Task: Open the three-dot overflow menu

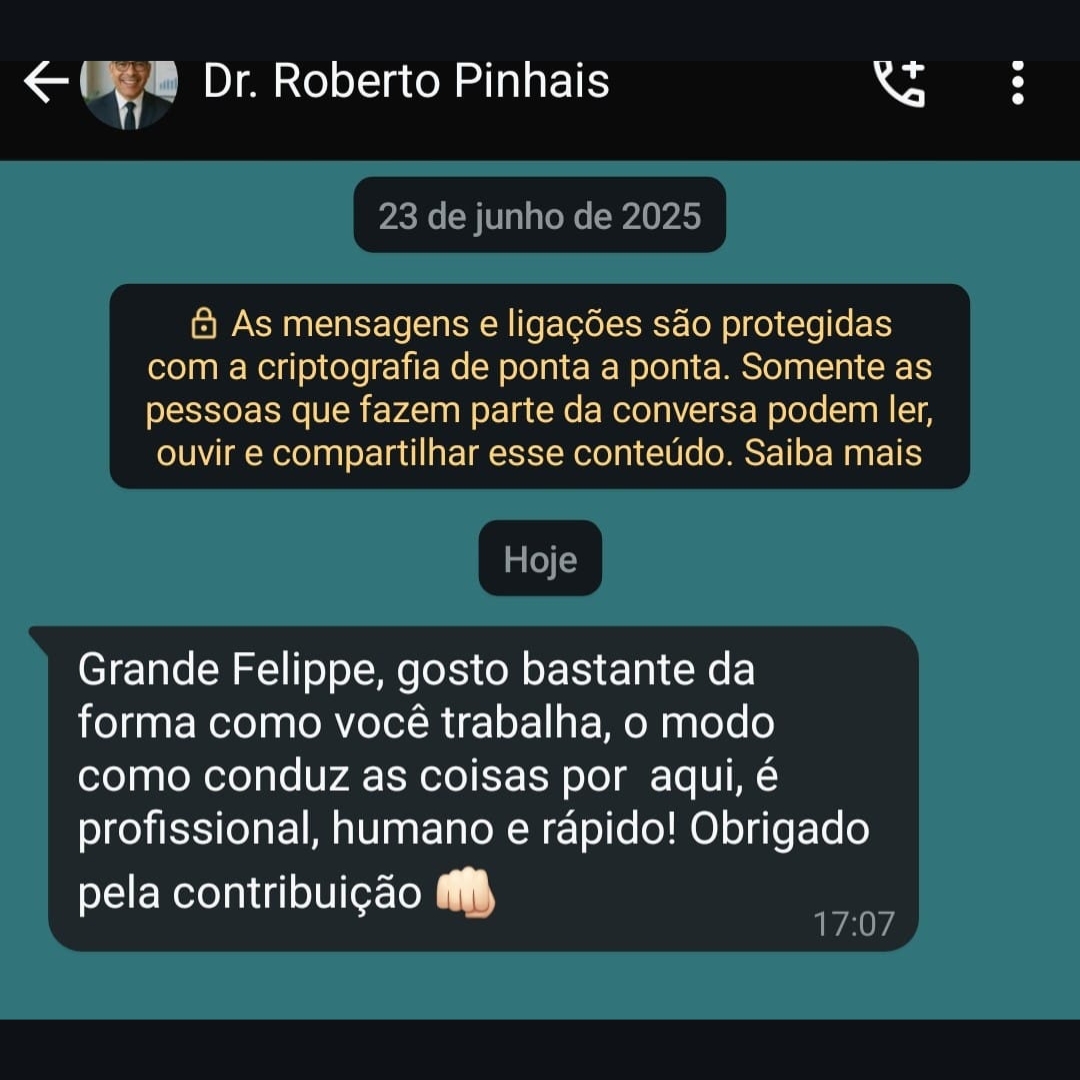Action: point(1017,83)
